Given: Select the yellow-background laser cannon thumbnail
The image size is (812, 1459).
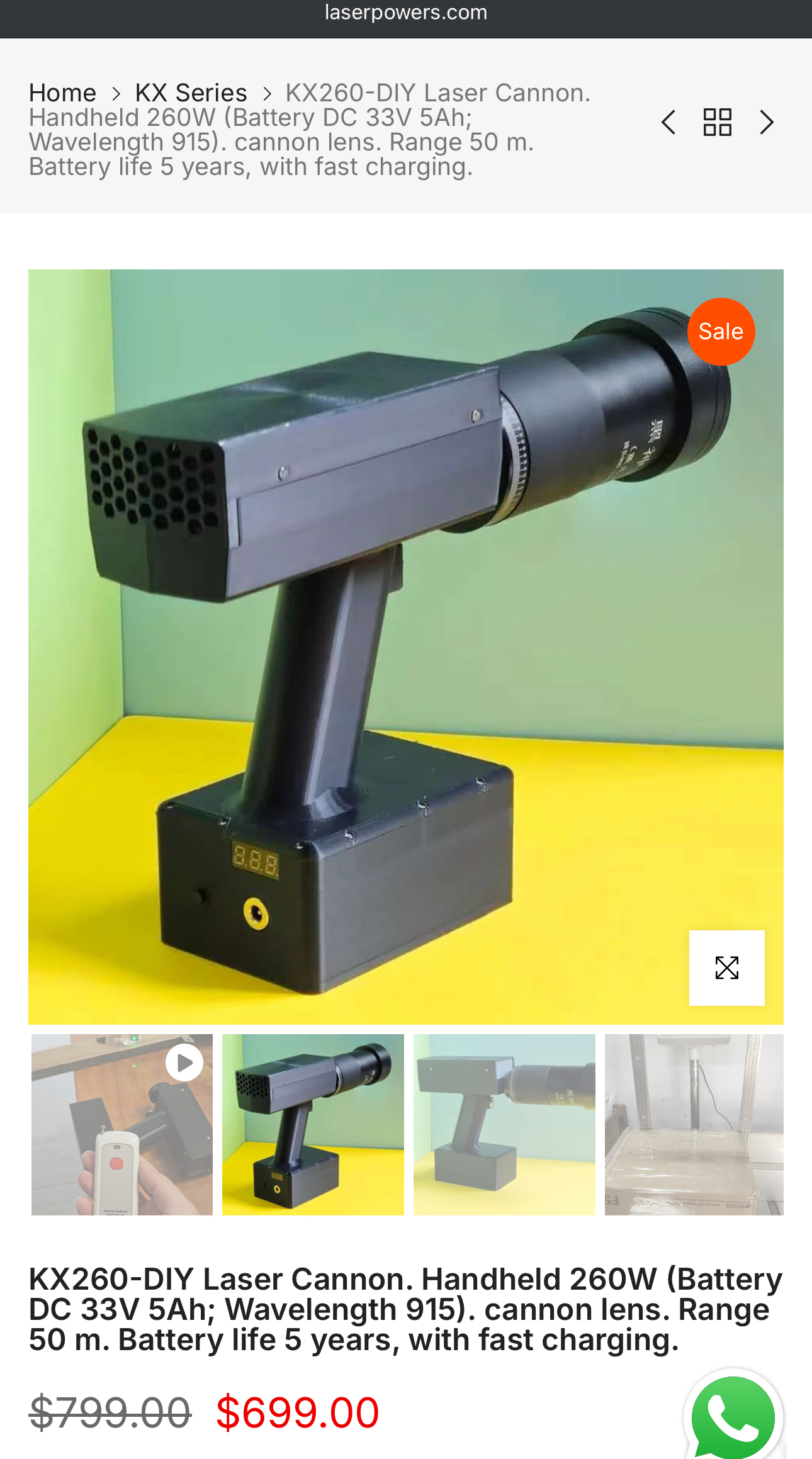Looking at the screenshot, I should click(313, 1124).
